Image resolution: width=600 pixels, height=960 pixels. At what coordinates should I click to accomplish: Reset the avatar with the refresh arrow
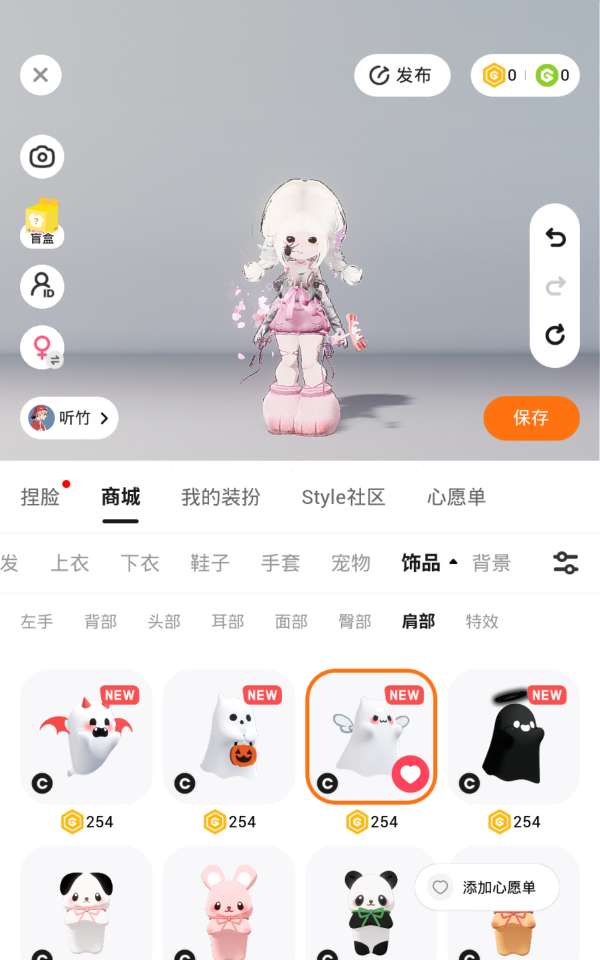tap(555, 335)
